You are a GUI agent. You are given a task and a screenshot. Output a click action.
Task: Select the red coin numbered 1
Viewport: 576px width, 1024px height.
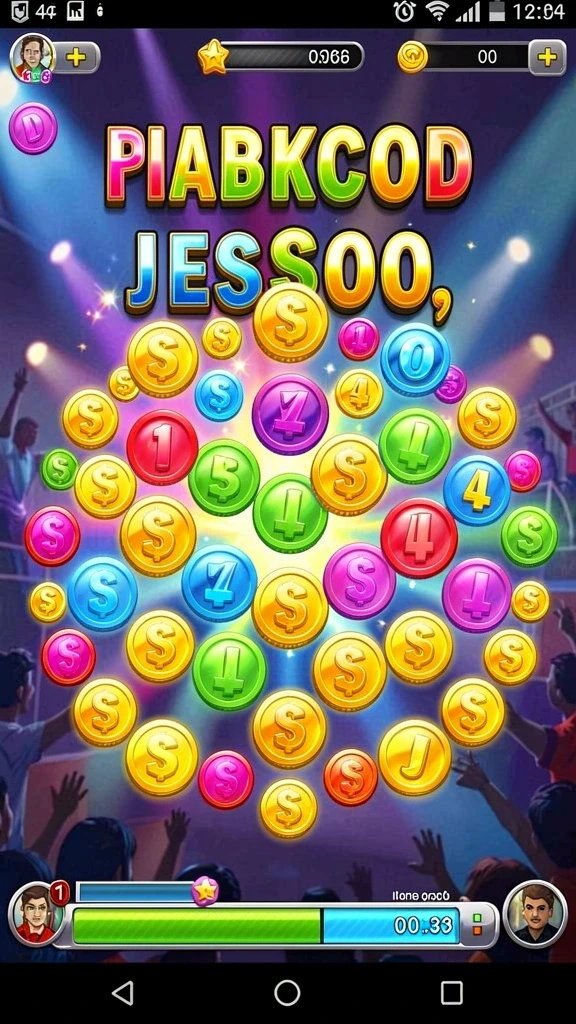[162, 447]
